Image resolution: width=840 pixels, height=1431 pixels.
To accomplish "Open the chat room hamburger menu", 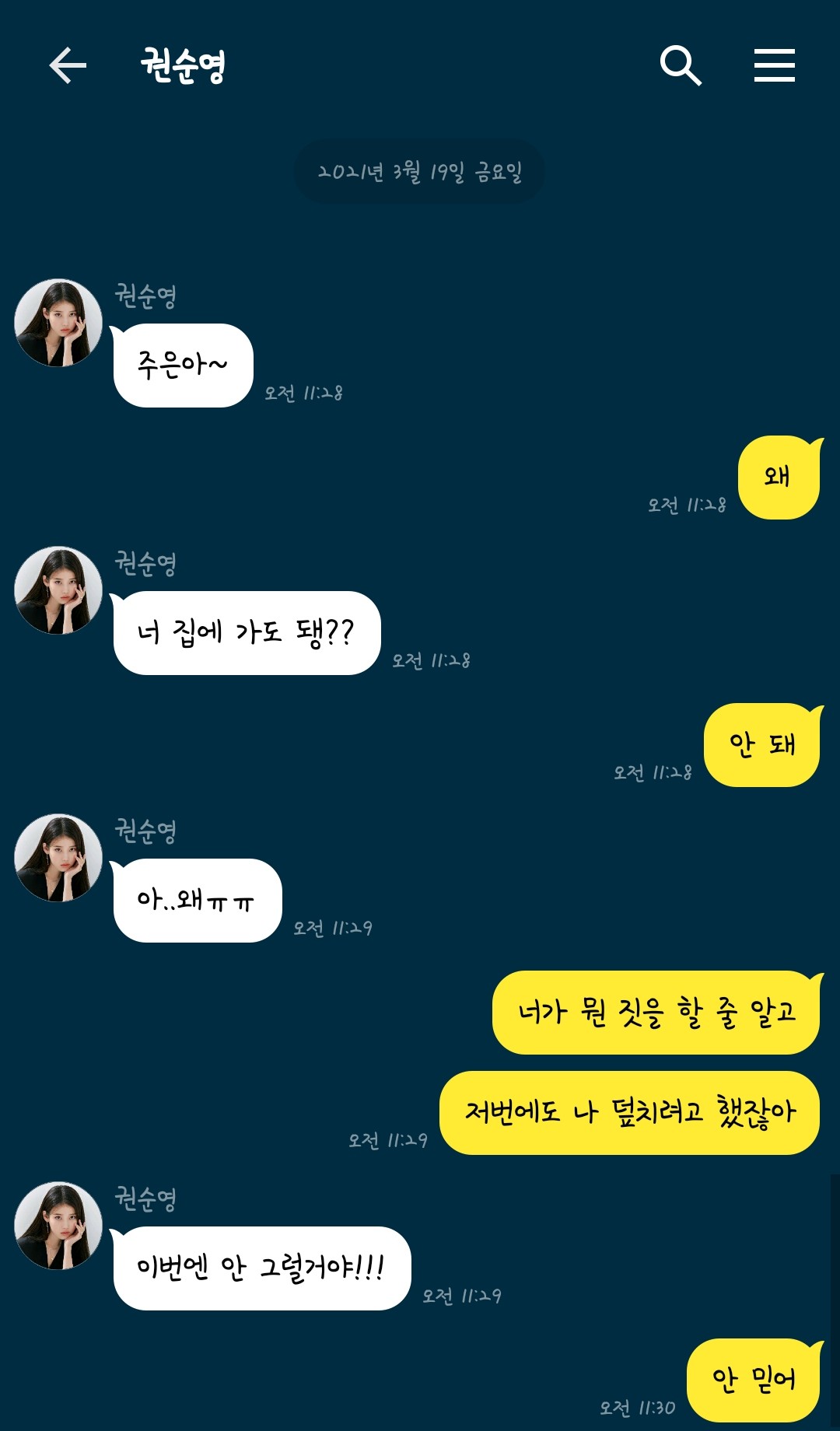I will click(x=774, y=65).
